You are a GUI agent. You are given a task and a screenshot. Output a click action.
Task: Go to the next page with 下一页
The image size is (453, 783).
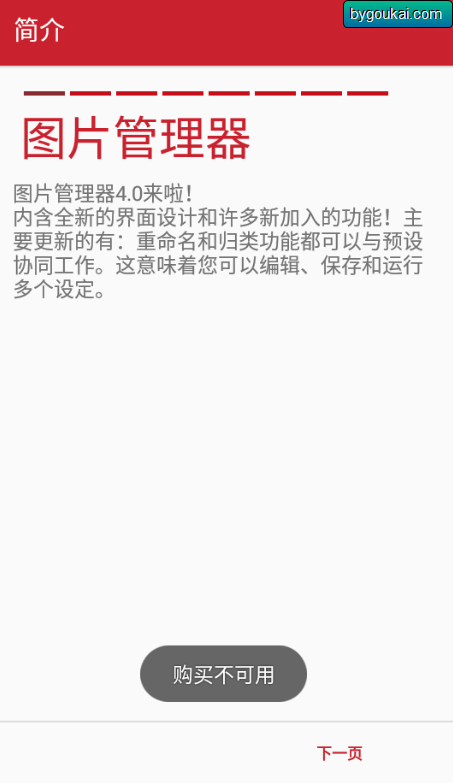coord(340,753)
